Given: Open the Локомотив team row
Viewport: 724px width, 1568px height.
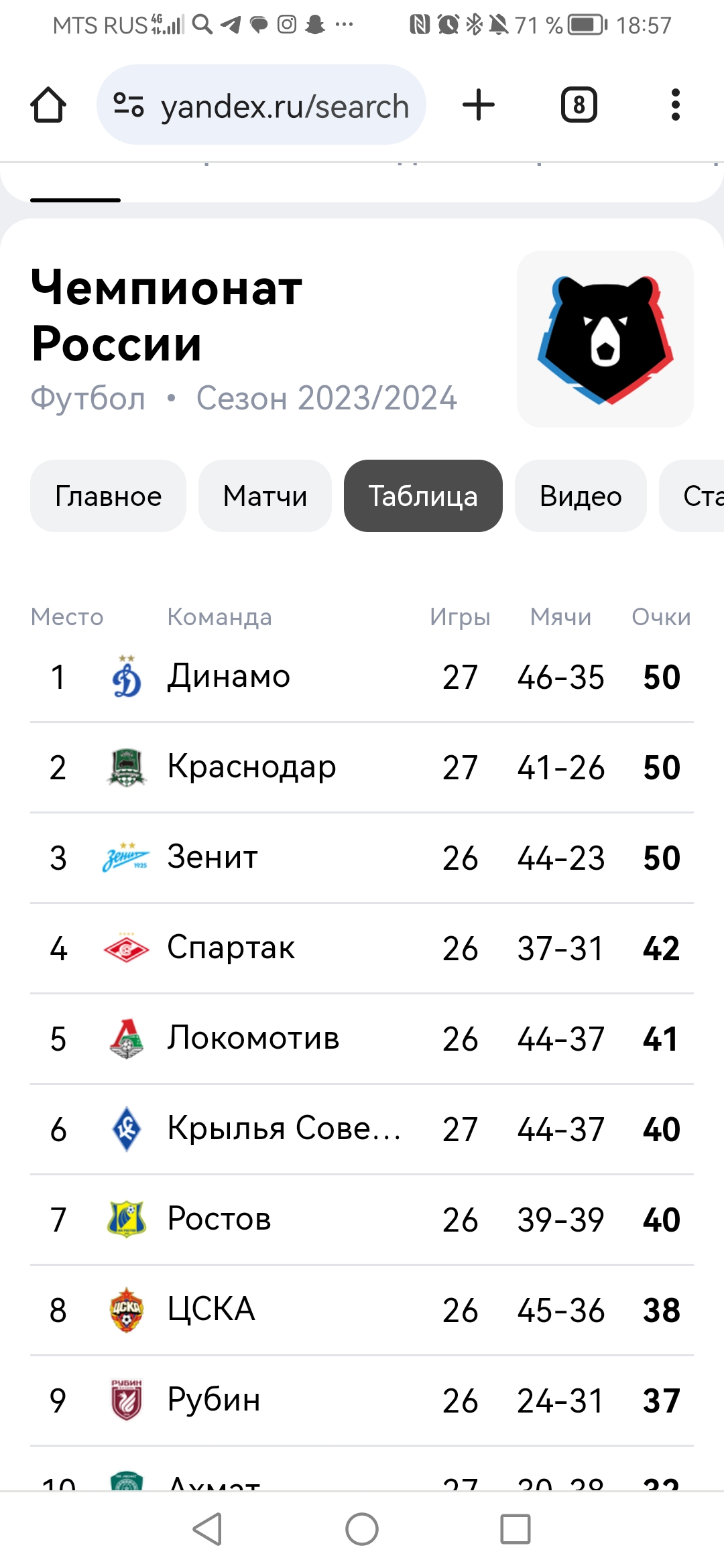Looking at the screenshot, I should click(x=362, y=1039).
